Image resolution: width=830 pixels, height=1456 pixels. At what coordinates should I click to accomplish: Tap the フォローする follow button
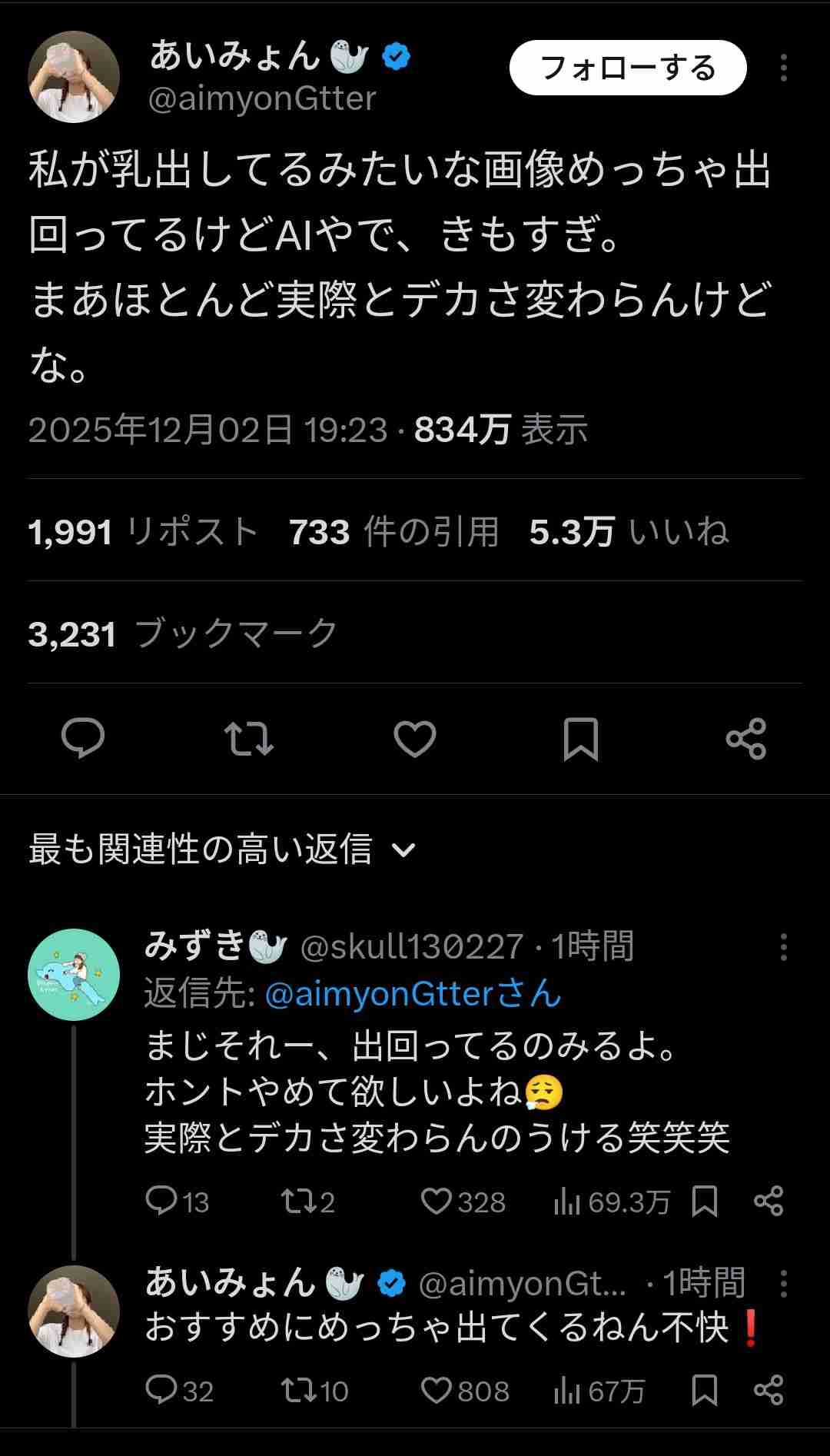tap(627, 68)
